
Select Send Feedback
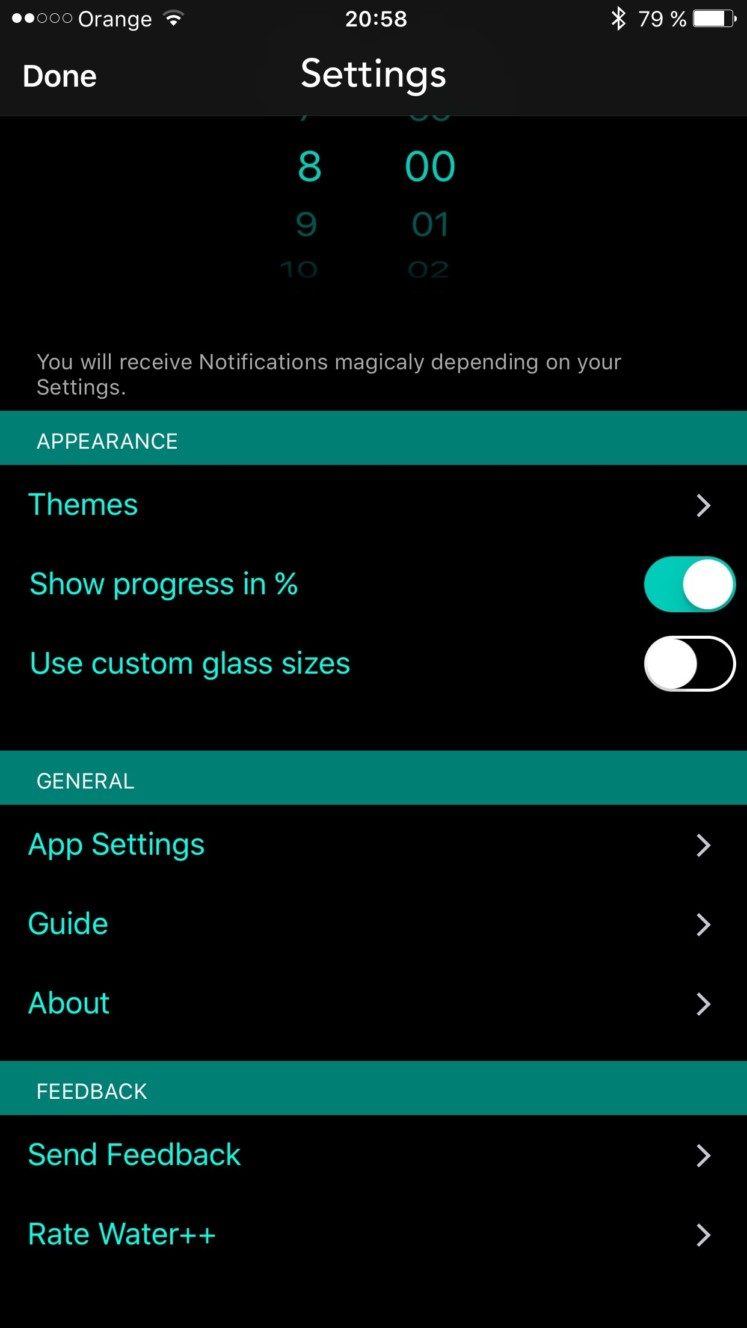pos(373,1155)
